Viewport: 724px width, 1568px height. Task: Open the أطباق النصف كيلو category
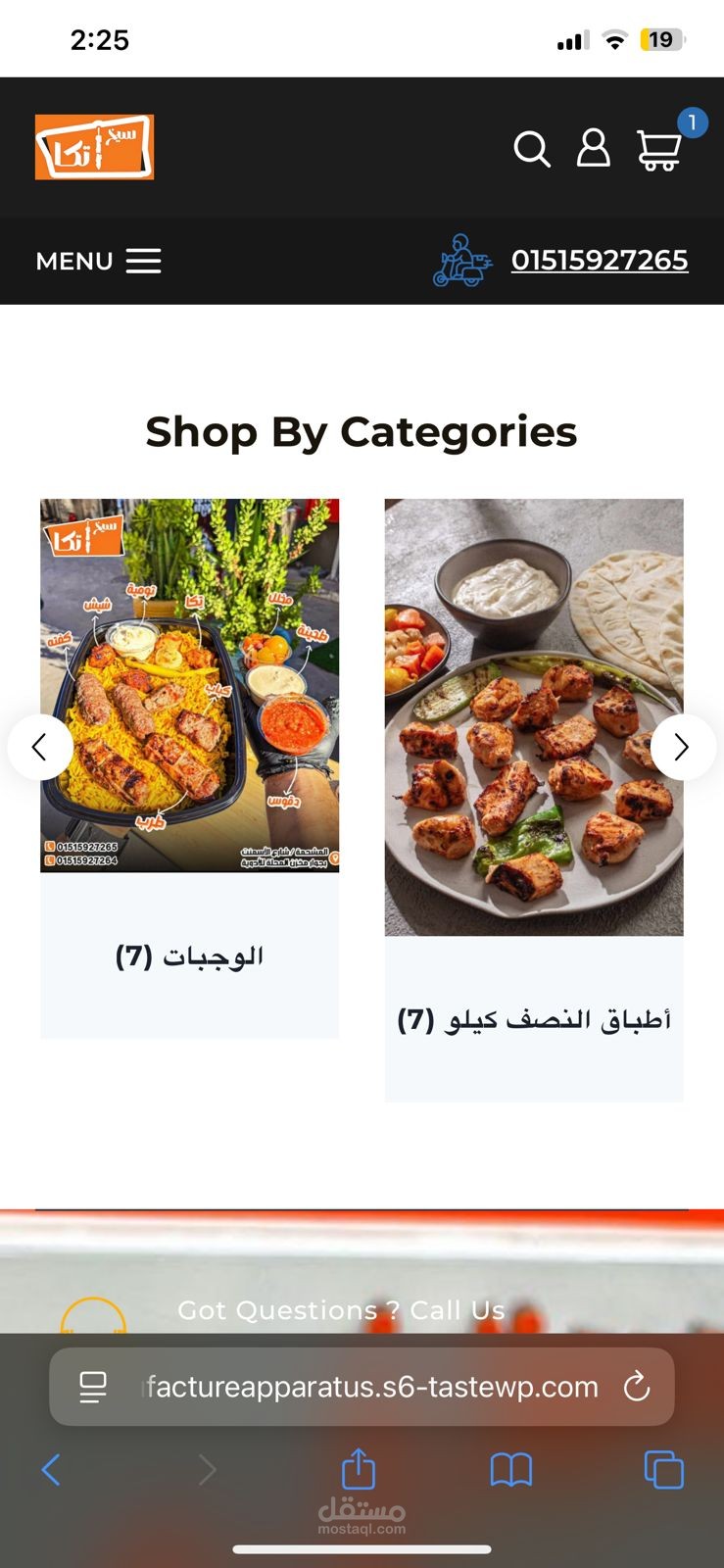point(534,1019)
